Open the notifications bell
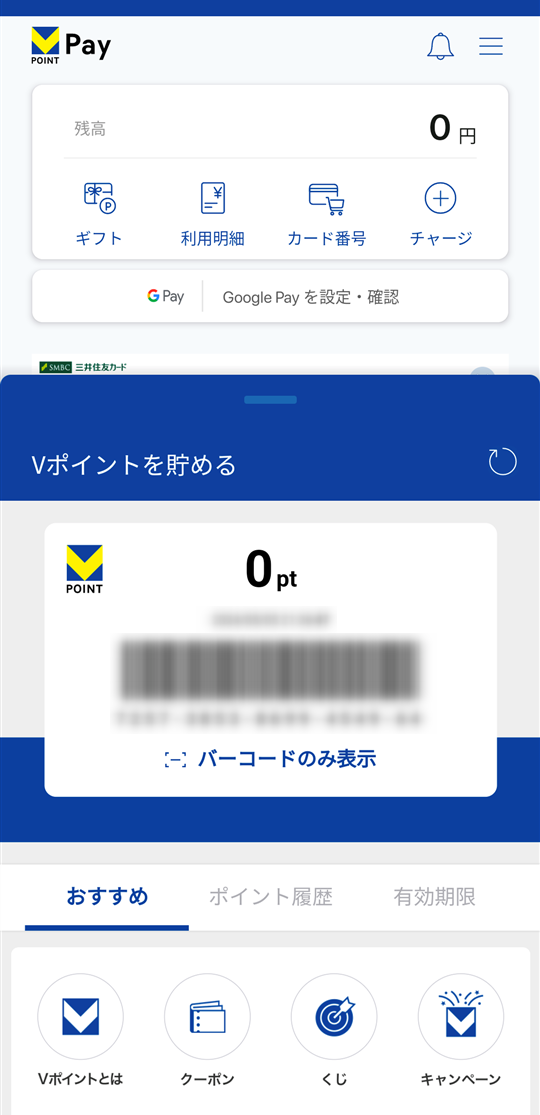Viewport: 540px width, 1115px height. tap(440, 46)
